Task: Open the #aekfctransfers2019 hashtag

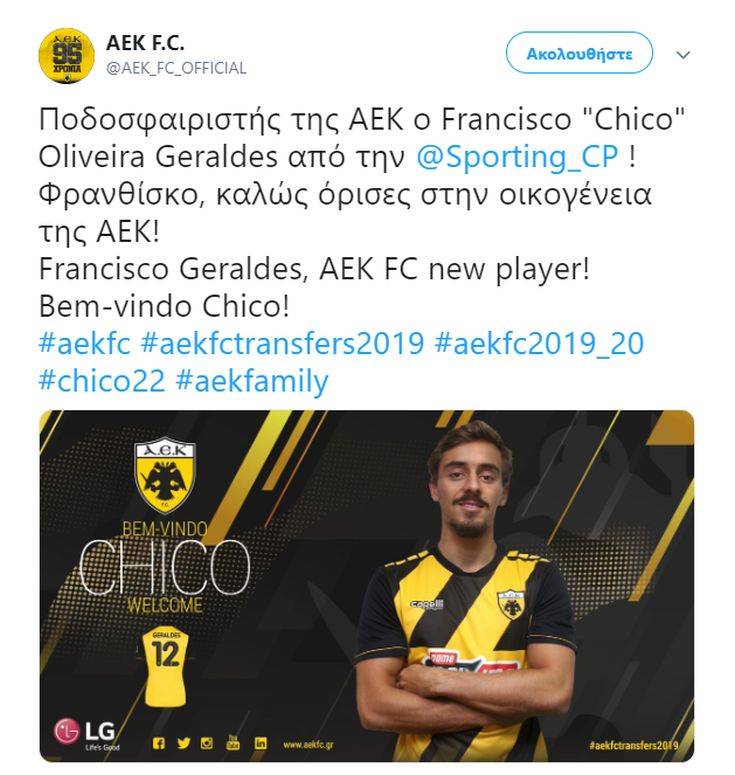Action: (x=282, y=343)
